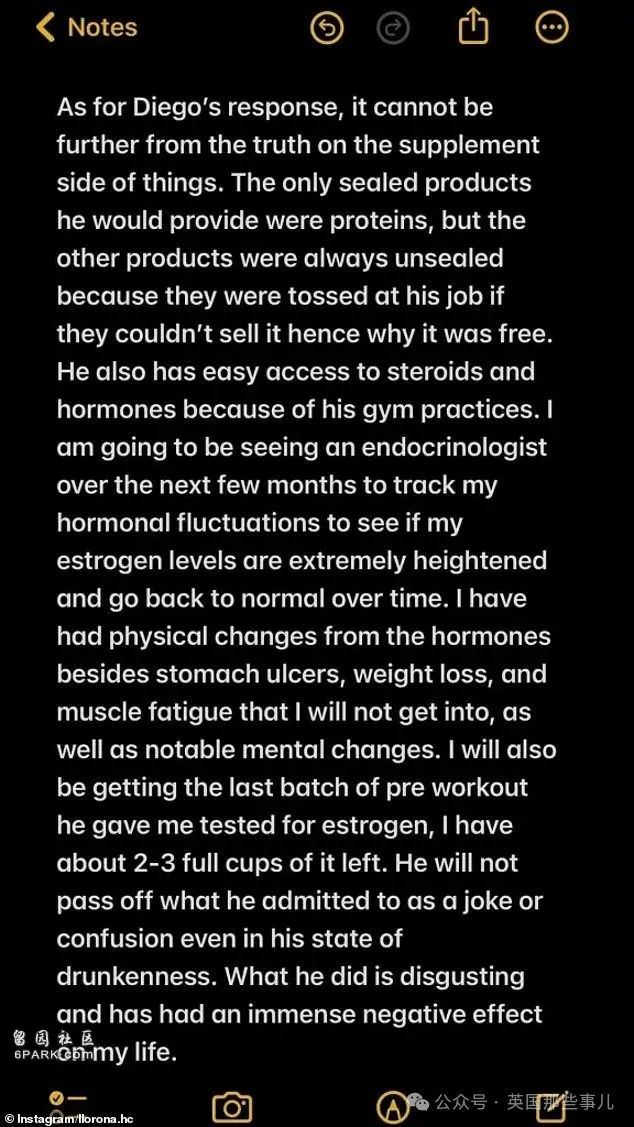Open the more options menu
Image resolution: width=634 pixels, height=1127 pixels.
pyautogui.click(x=552, y=28)
